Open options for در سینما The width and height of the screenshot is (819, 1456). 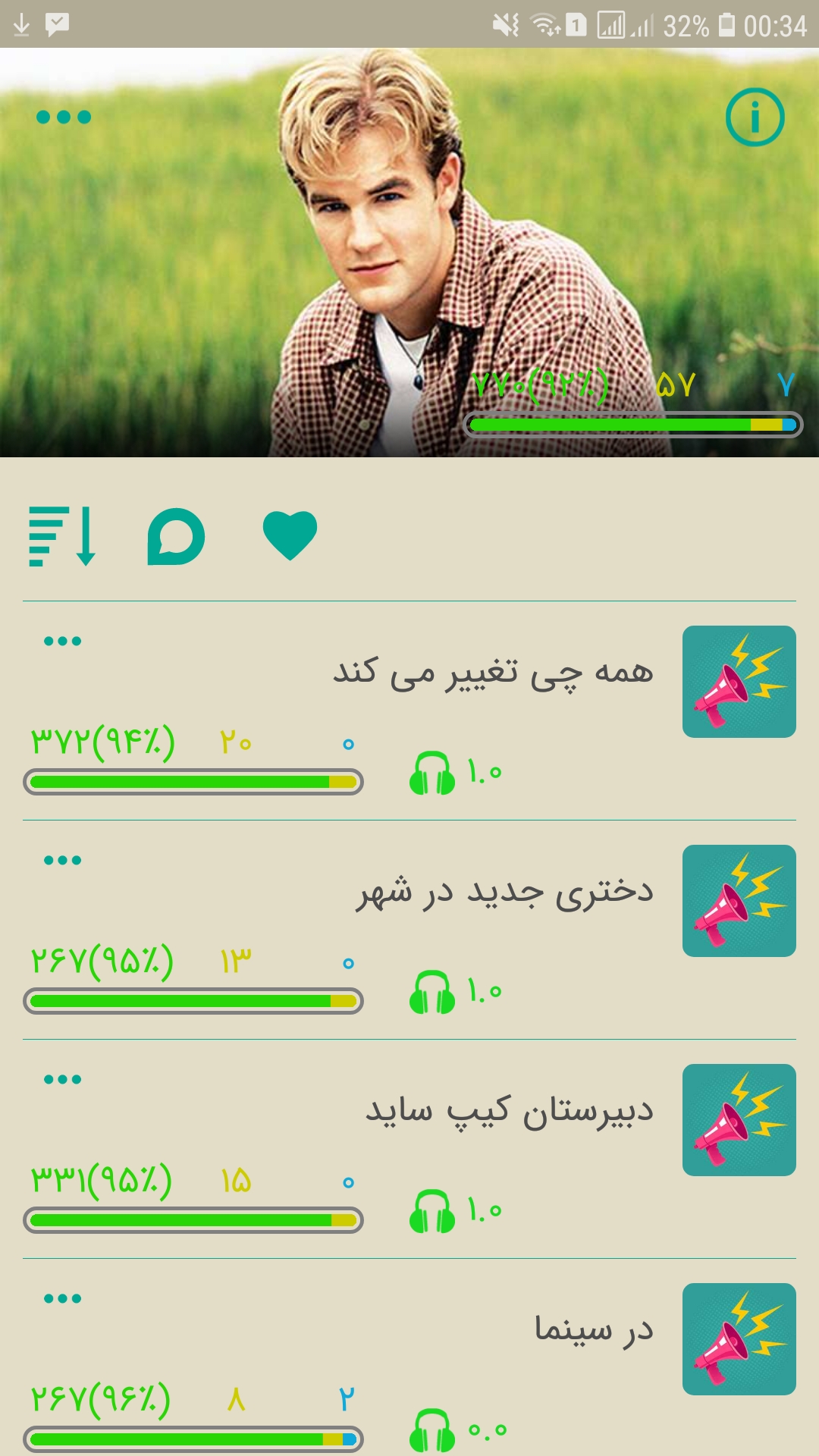tap(62, 1299)
